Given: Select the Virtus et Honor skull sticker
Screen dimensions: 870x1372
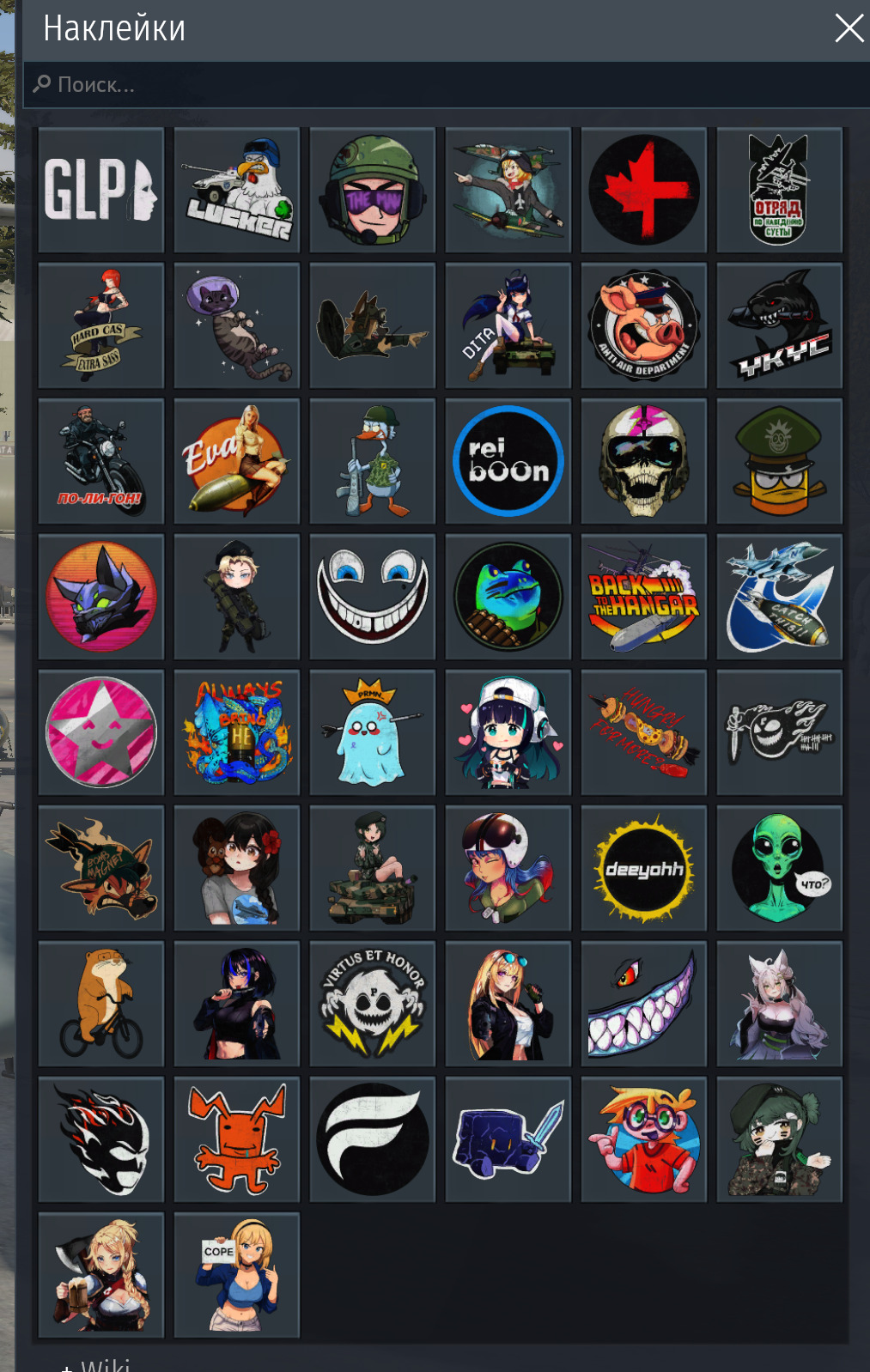Looking at the screenshot, I should coord(373,1004).
